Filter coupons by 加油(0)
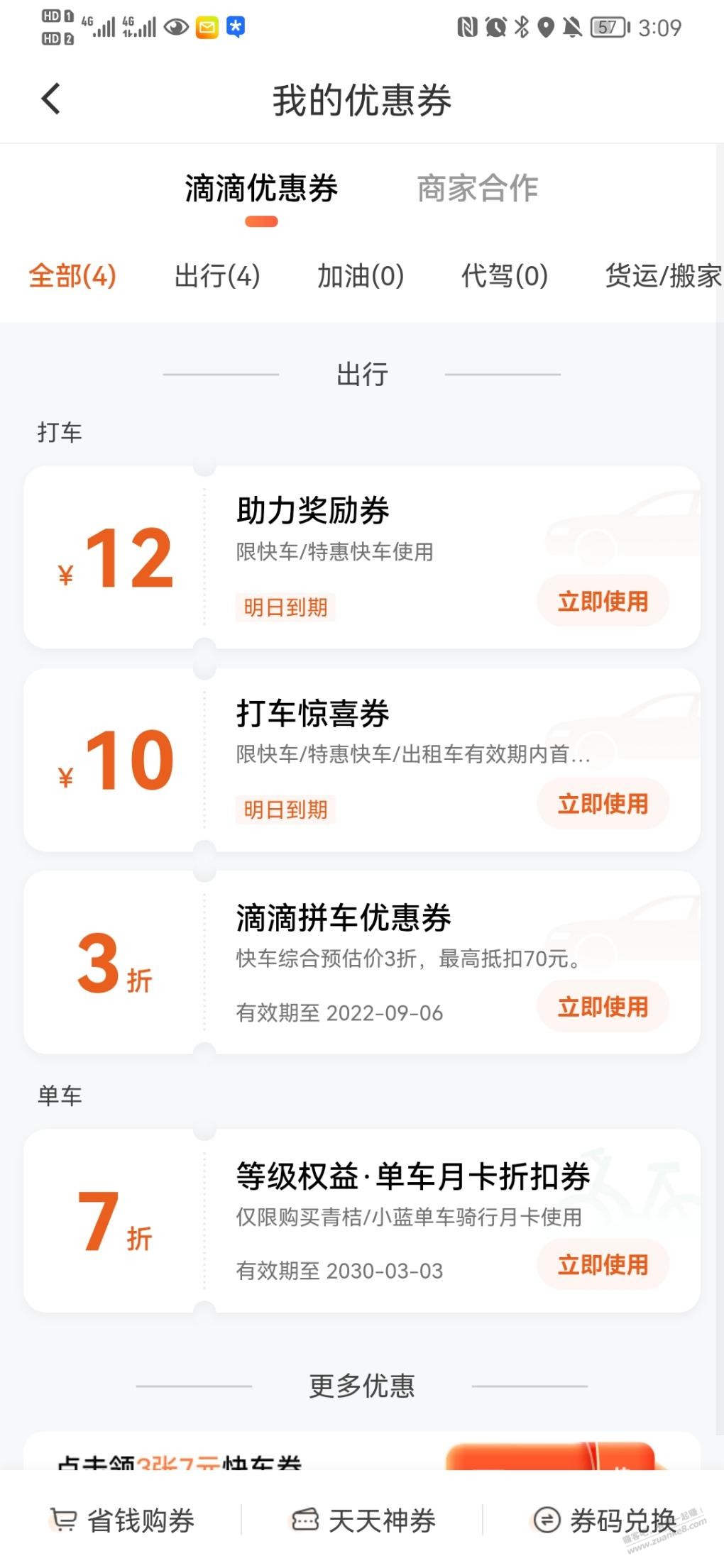The height and width of the screenshot is (1568, 724). (x=361, y=276)
